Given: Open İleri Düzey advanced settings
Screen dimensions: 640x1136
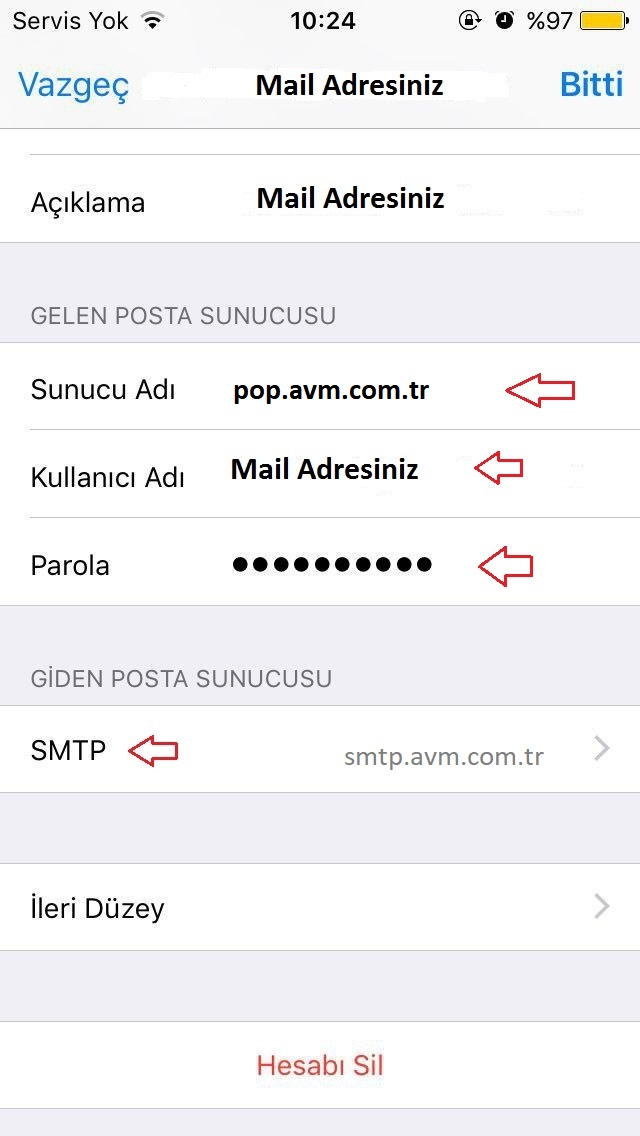Looking at the screenshot, I should tap(320, 908).
